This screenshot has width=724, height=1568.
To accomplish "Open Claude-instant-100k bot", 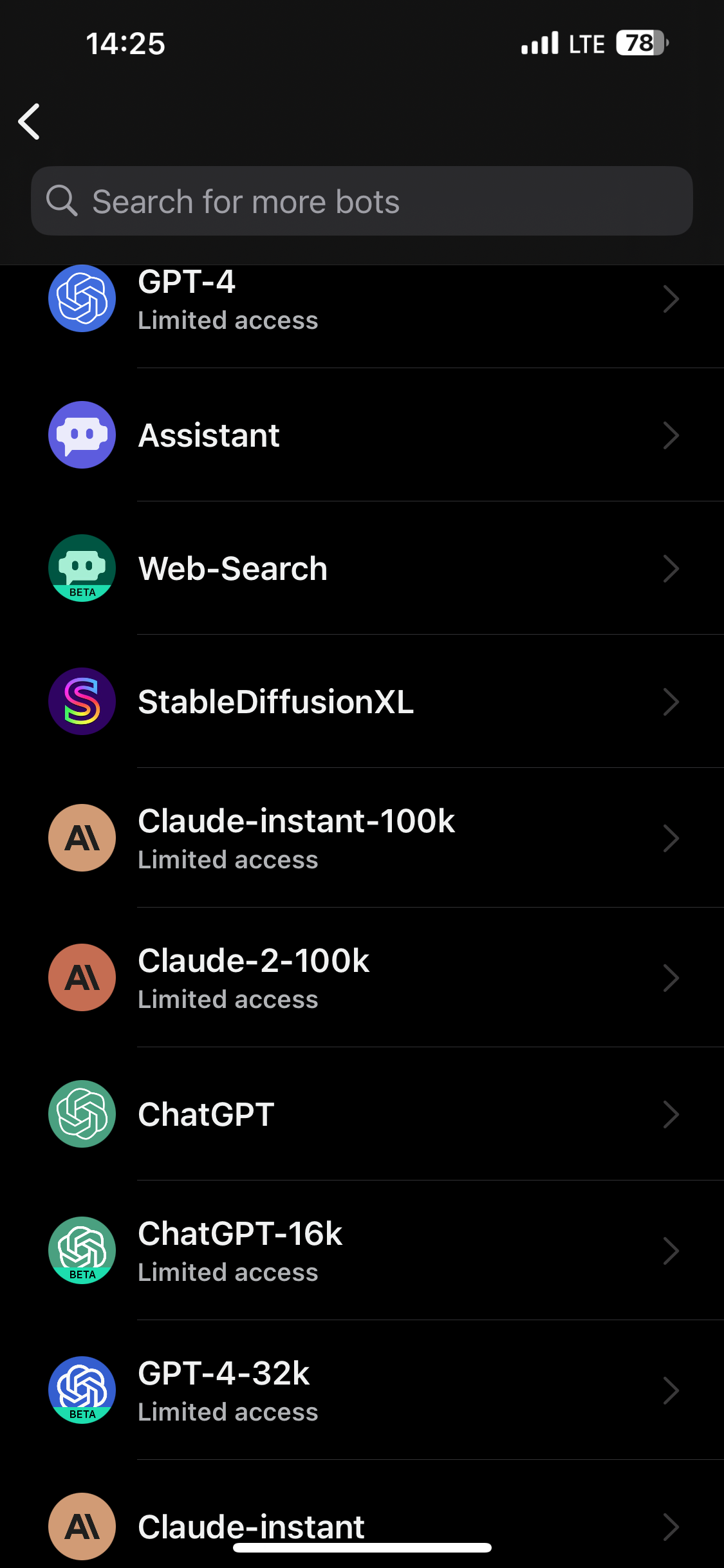I will [x=362, y=838].
